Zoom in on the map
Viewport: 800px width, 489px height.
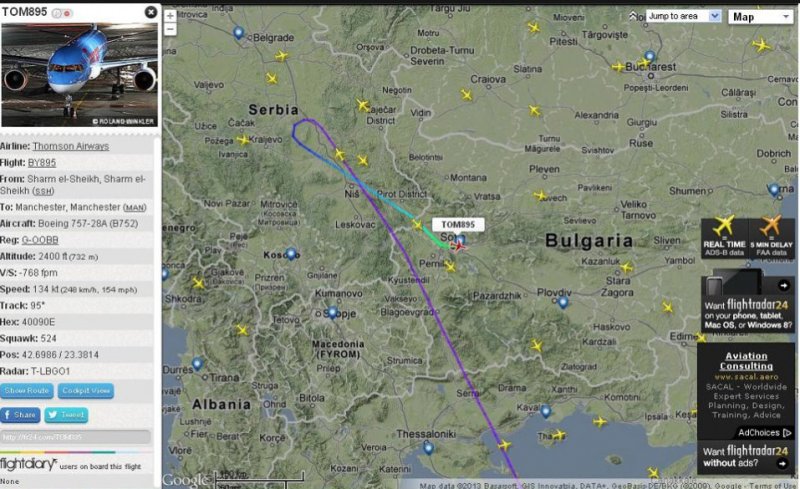tap(170, 16)
